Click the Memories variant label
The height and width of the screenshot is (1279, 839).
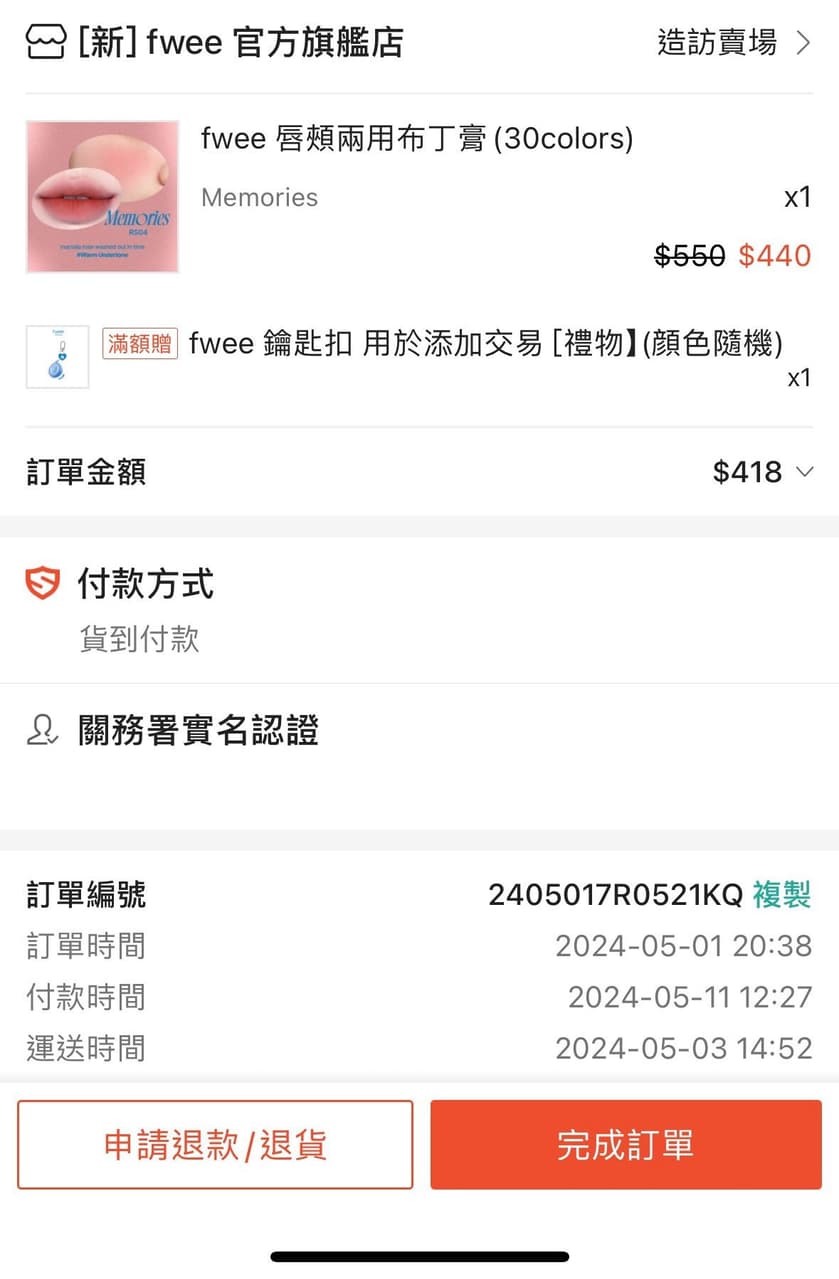pyautogui.click(x=259, y=197)
